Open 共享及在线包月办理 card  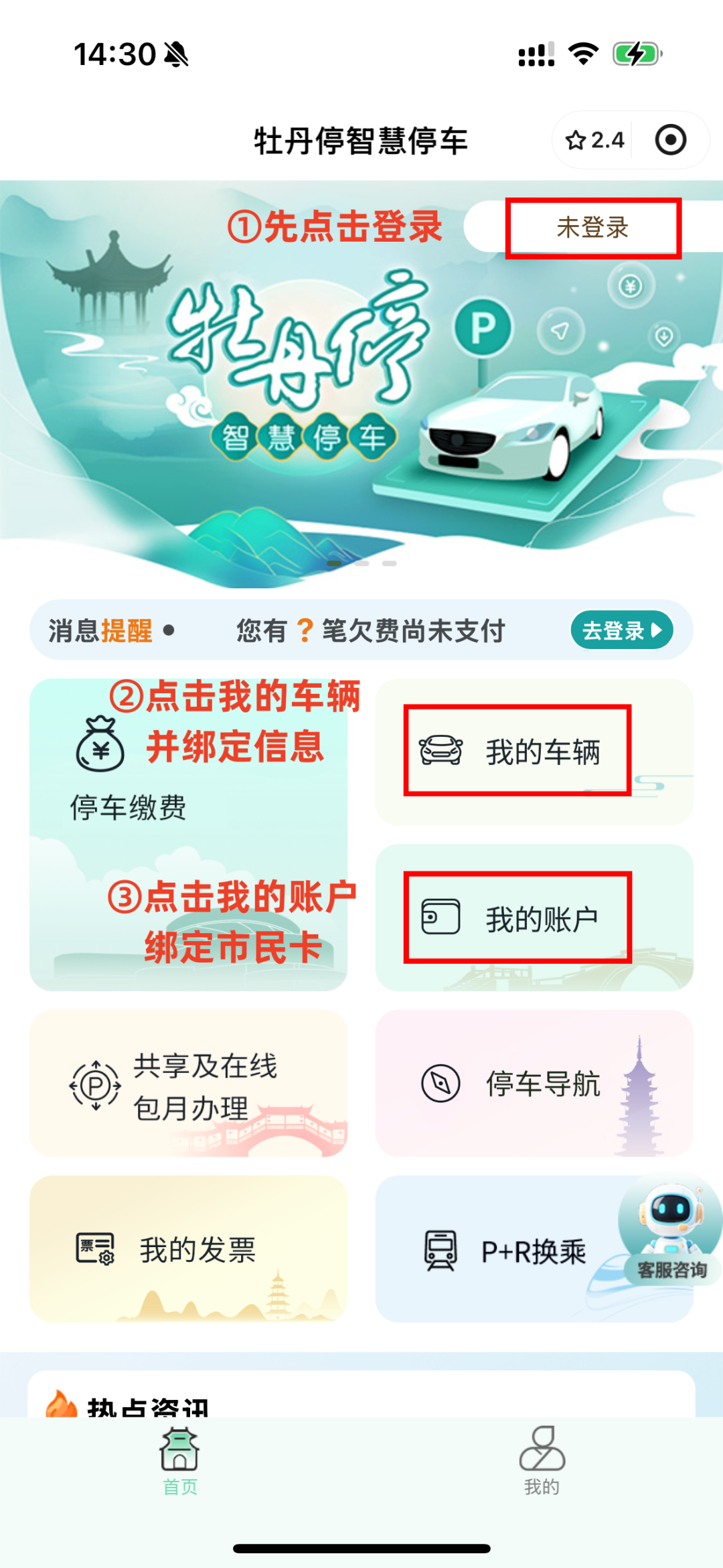[x=188, y=1084]
